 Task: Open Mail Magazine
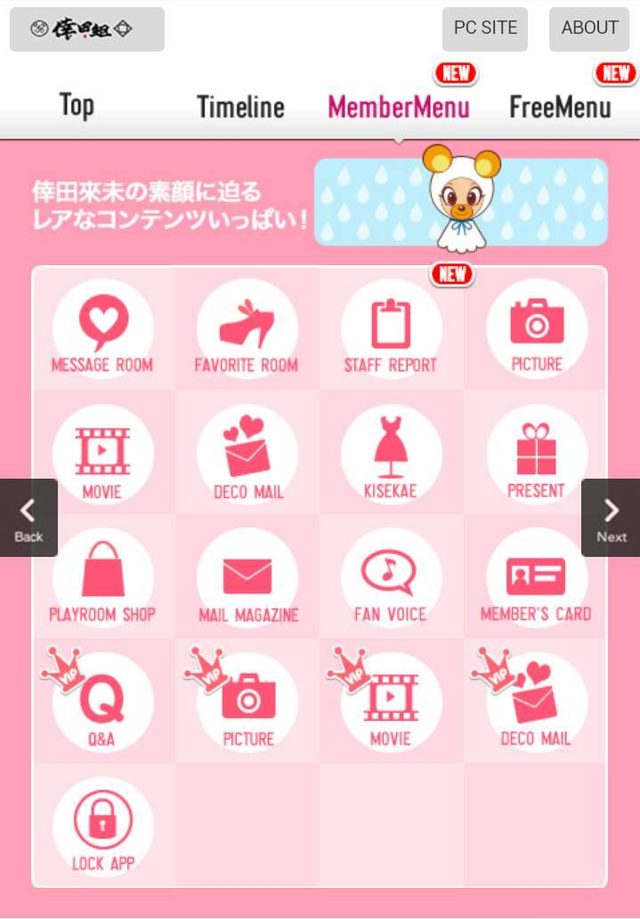click(247, 579)
